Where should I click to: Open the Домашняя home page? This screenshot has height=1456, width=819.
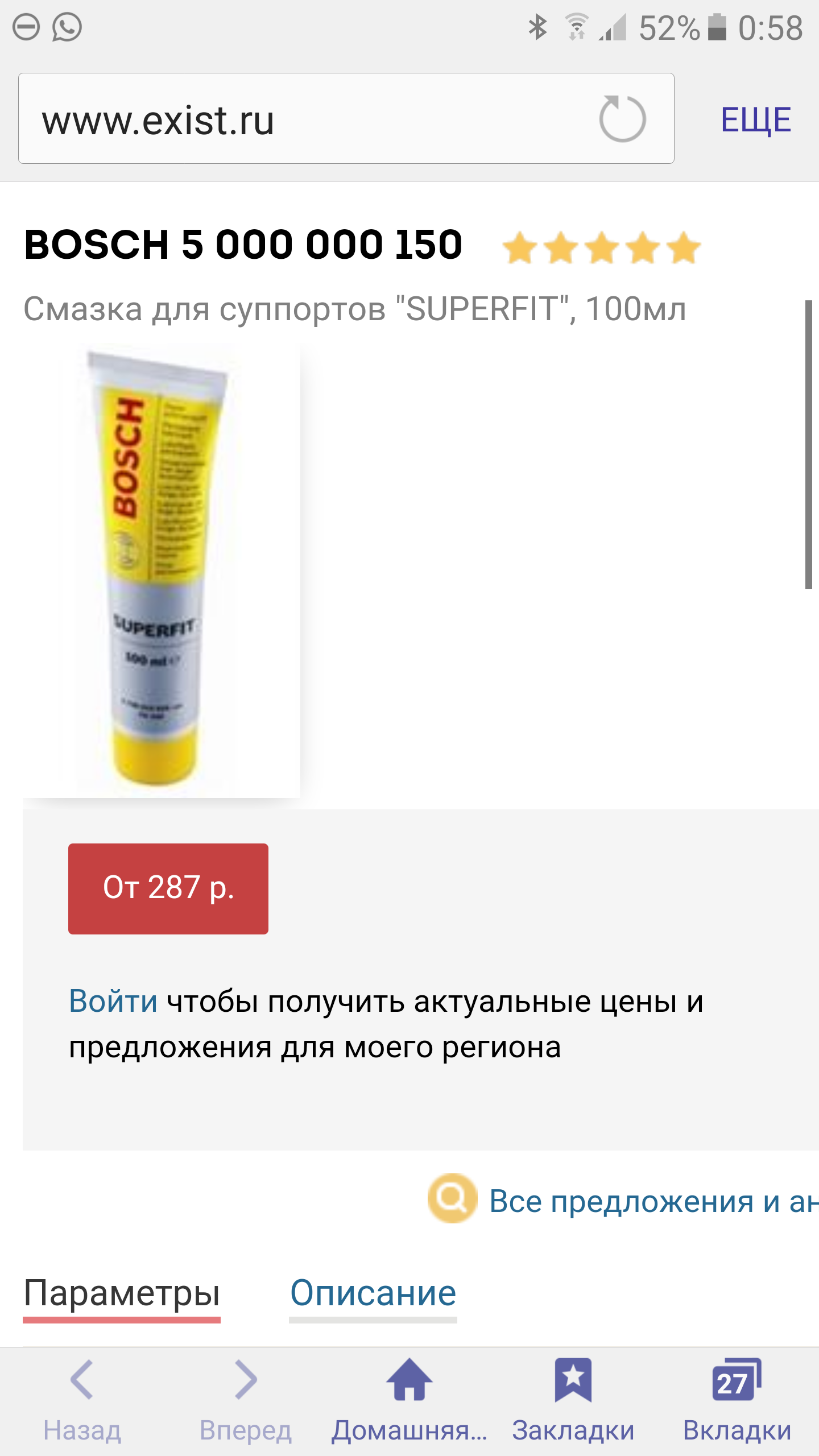click(x=409, y=1400)
